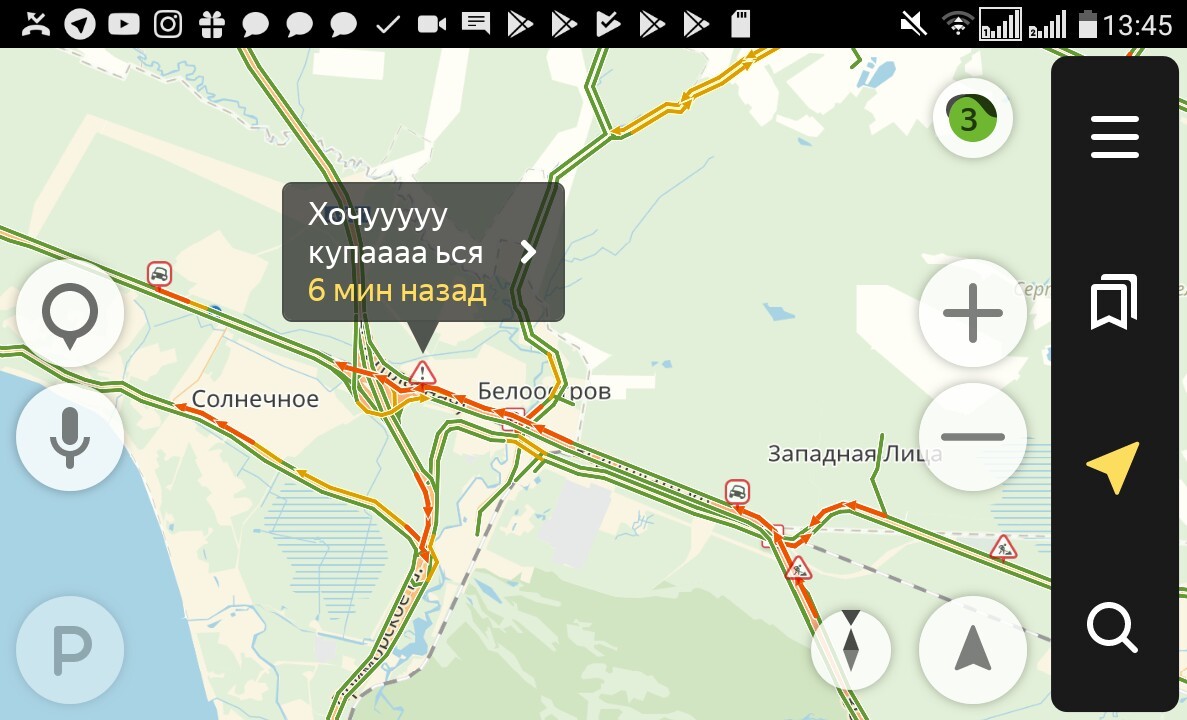The height and width of the screenshot is (720, 1187).
Task: Reset map orientation with compass
Action: (851, 641)
